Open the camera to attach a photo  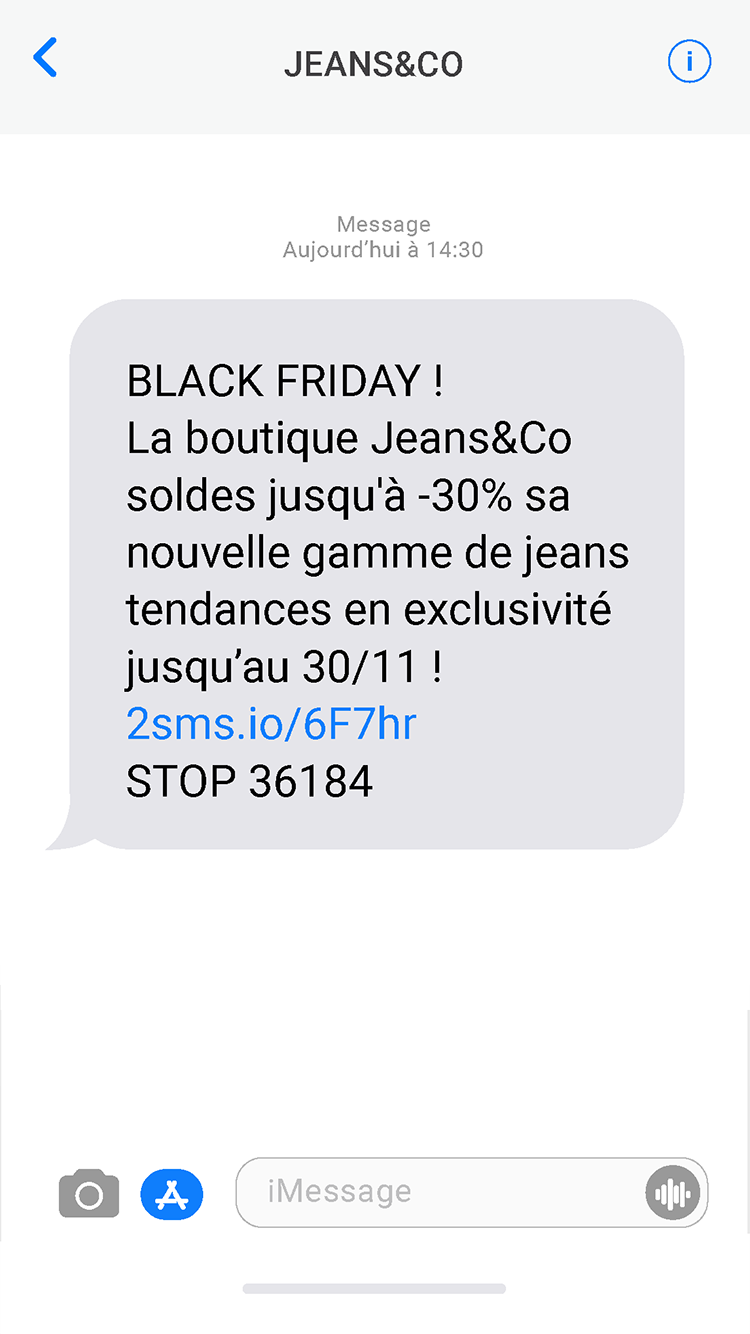pyautogui.click(x=89, y=1193)
